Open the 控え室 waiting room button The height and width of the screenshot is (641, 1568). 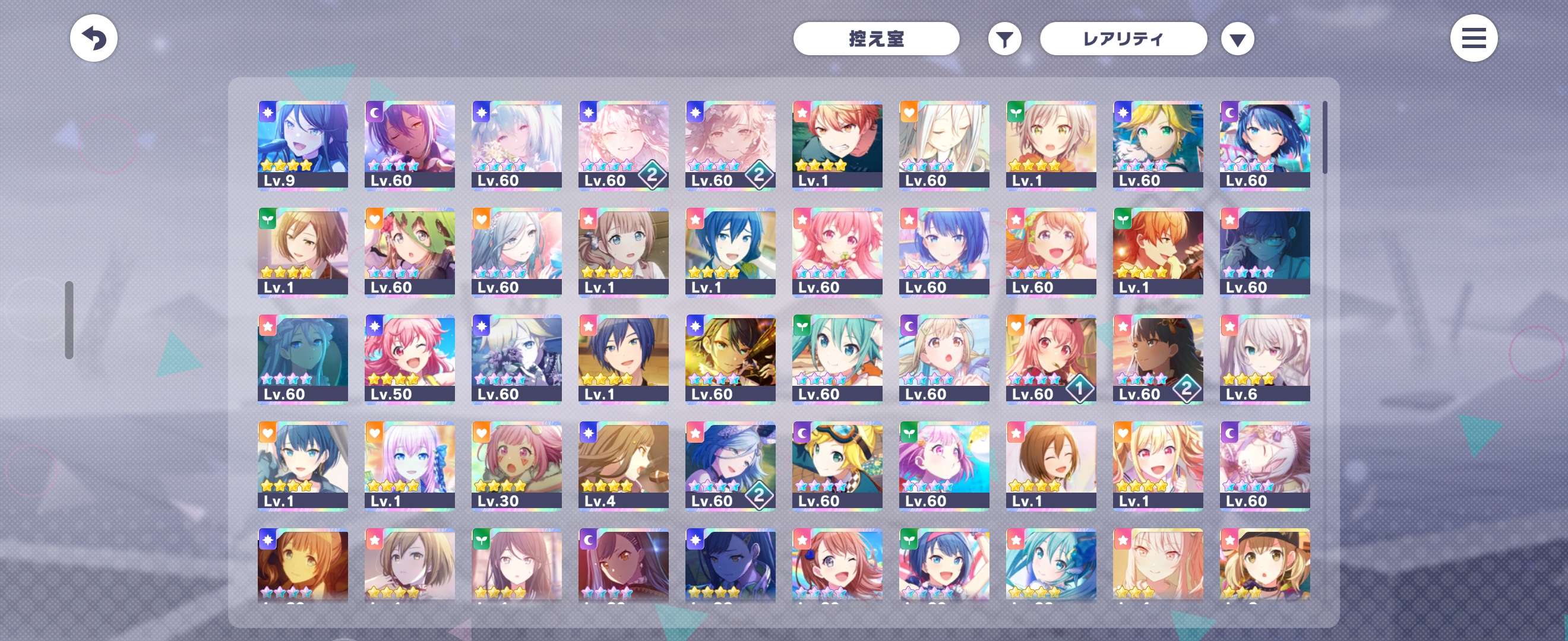pos(876,39)
